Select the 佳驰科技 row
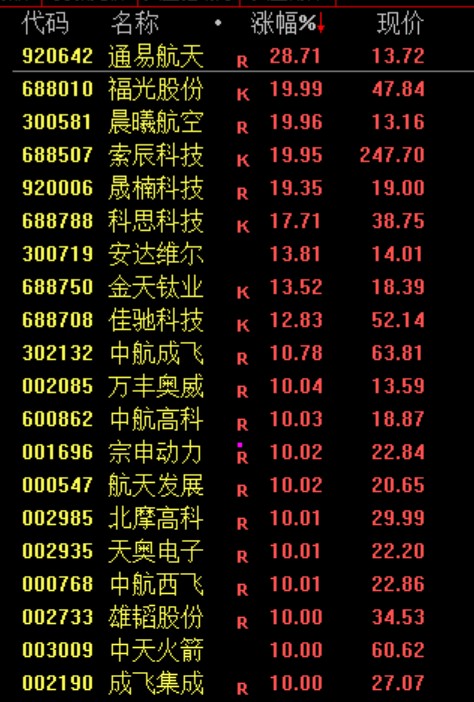The width and height of the screenshot is (474, 702). (x=237, y=320)
